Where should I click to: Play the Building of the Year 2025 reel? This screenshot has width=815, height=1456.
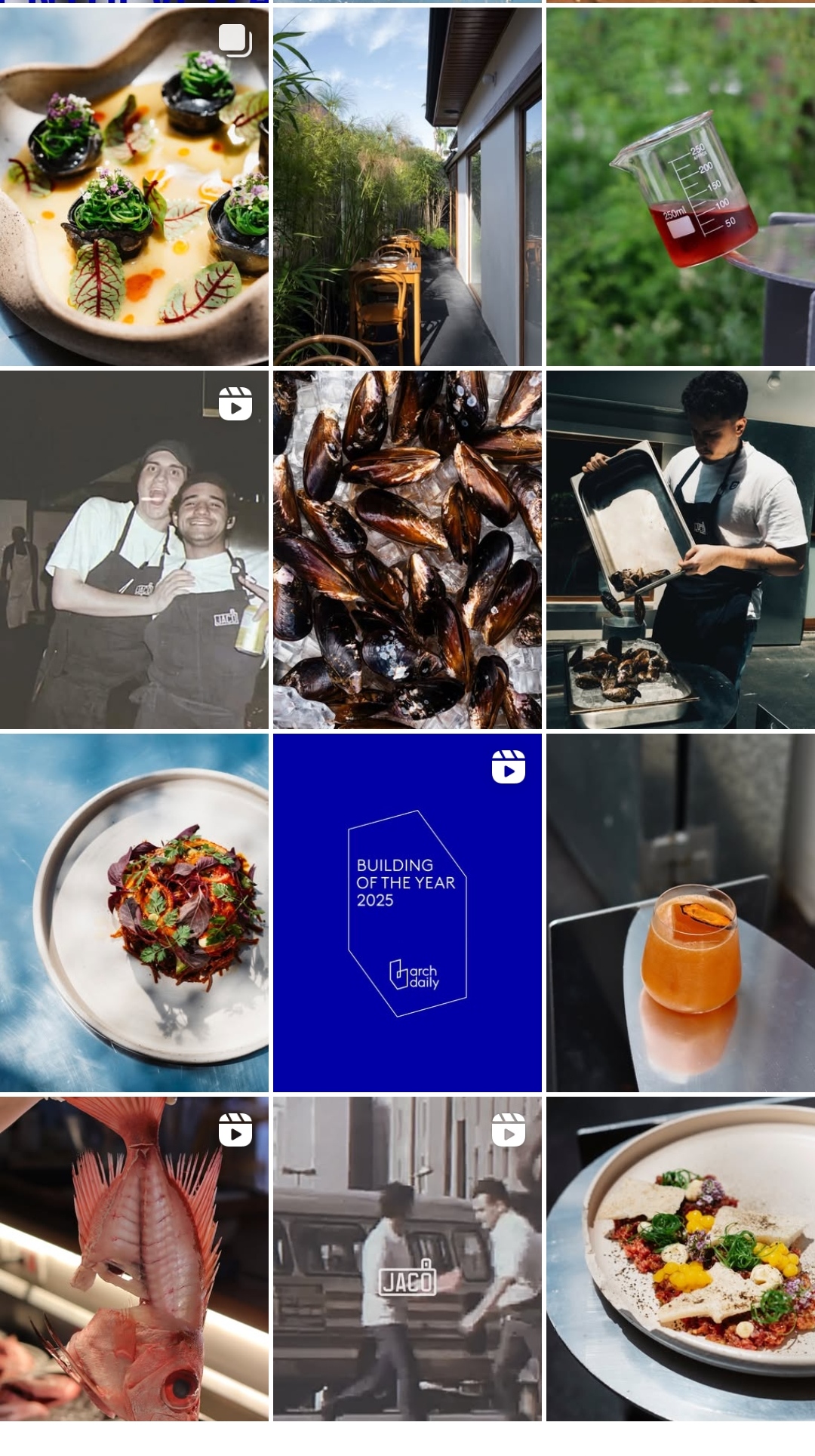pyautogui.click(x=407, y=913)
